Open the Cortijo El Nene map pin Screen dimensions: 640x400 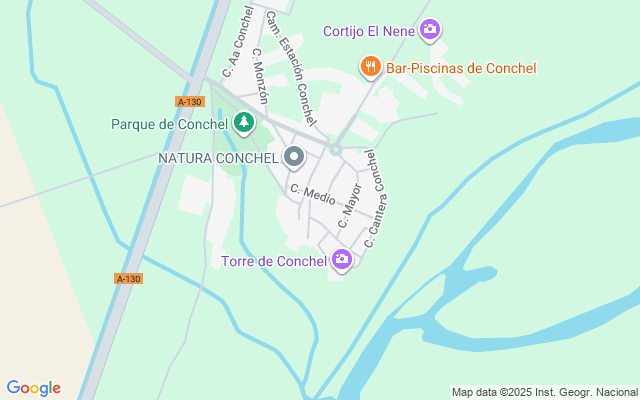pyautogui.click(x=430, y=30)
